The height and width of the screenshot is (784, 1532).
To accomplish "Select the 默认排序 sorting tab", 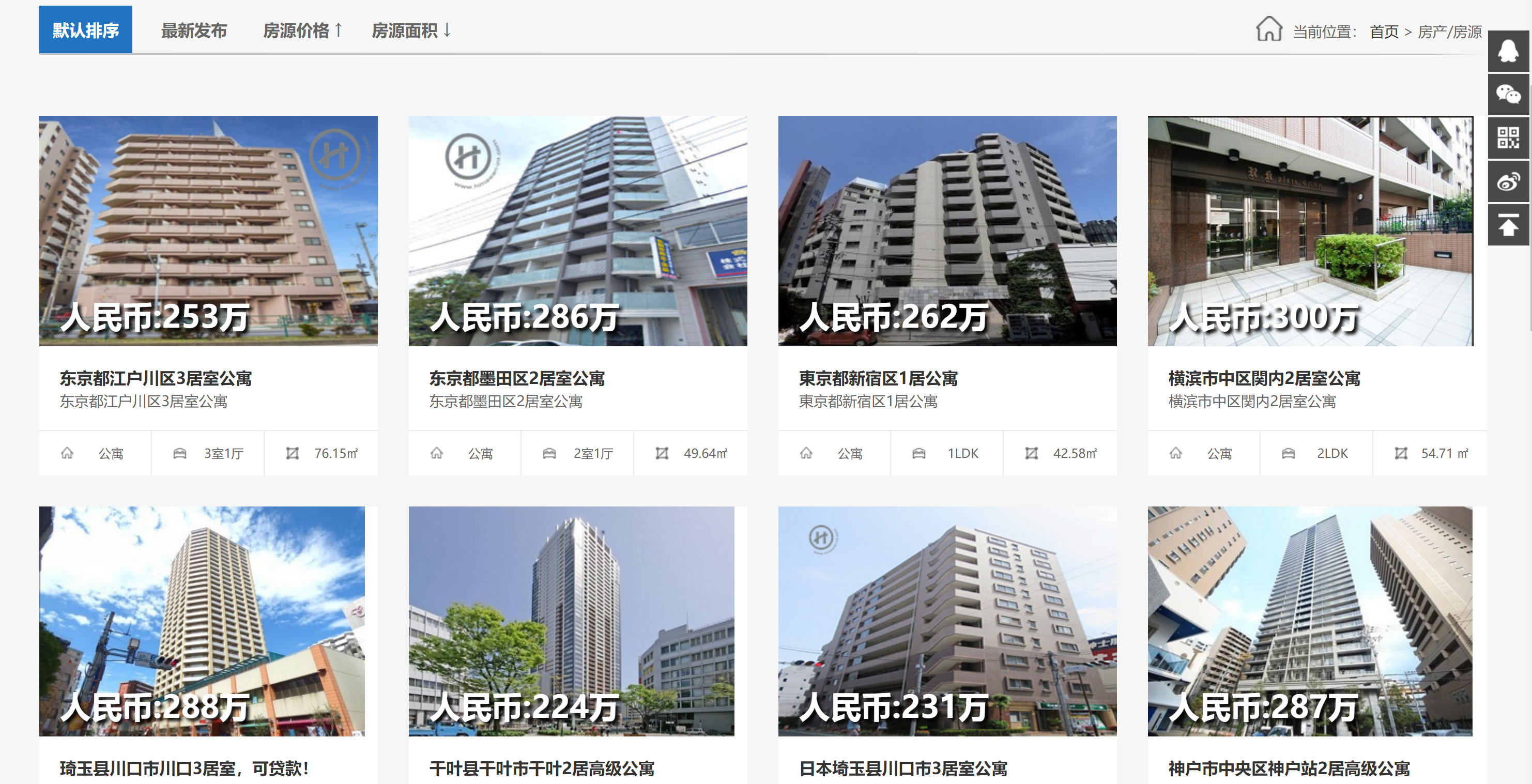I will point(86,30).
